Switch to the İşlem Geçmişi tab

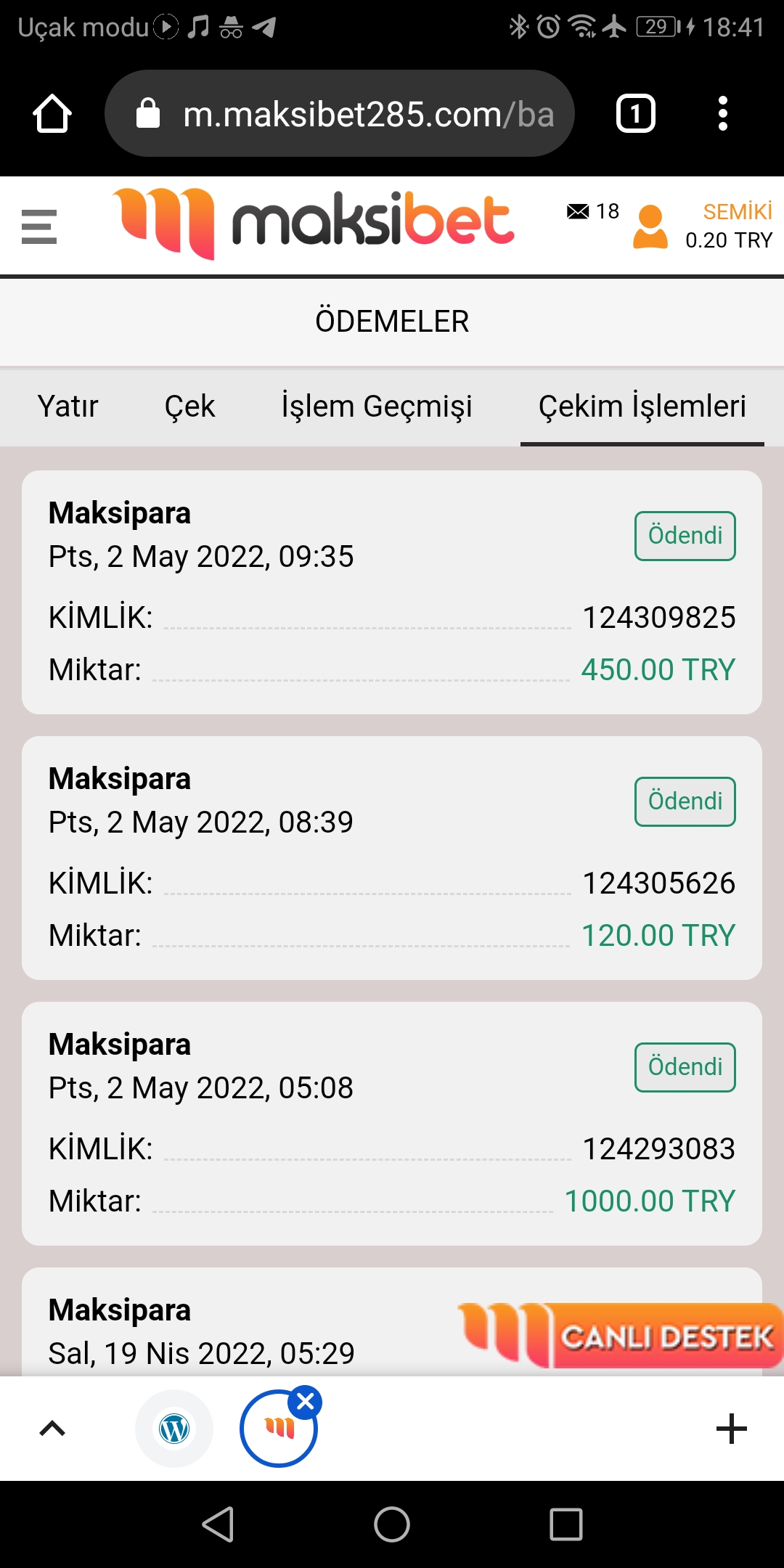pos(376,407)
